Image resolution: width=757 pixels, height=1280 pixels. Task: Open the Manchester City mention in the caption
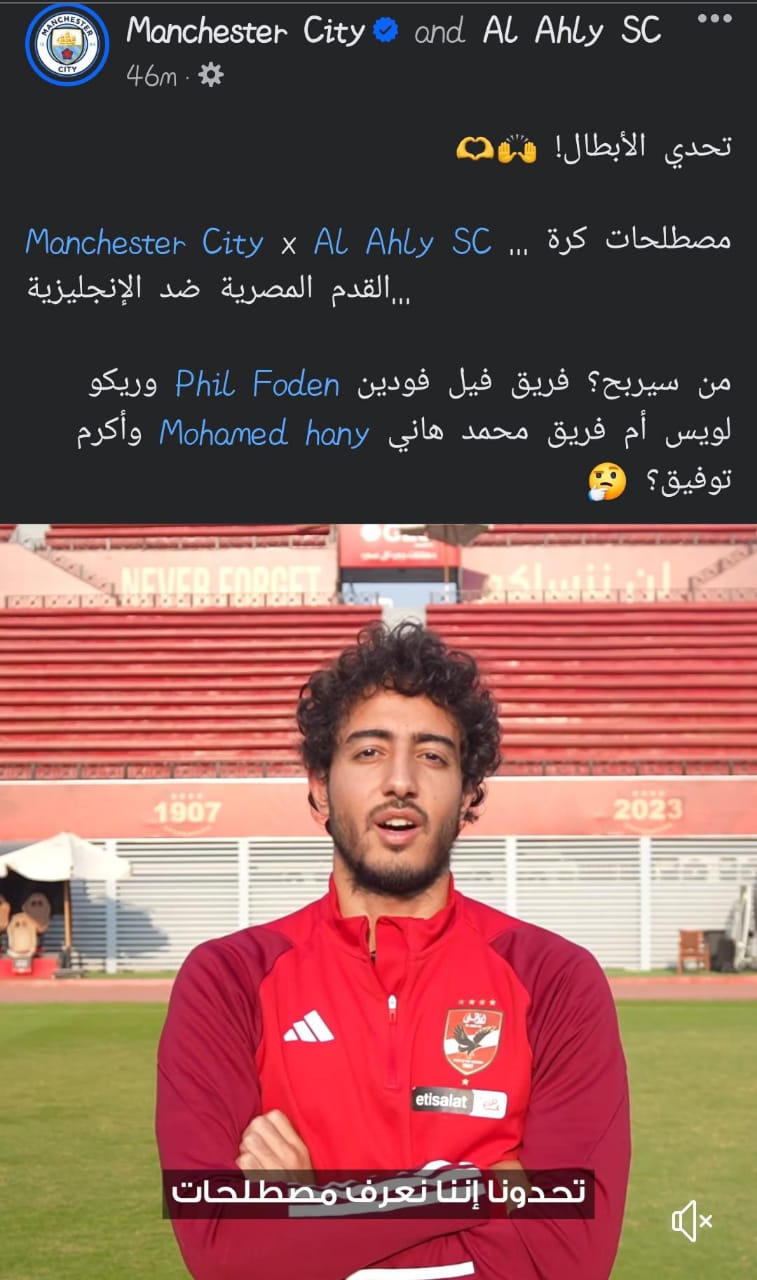pos(144,242)
